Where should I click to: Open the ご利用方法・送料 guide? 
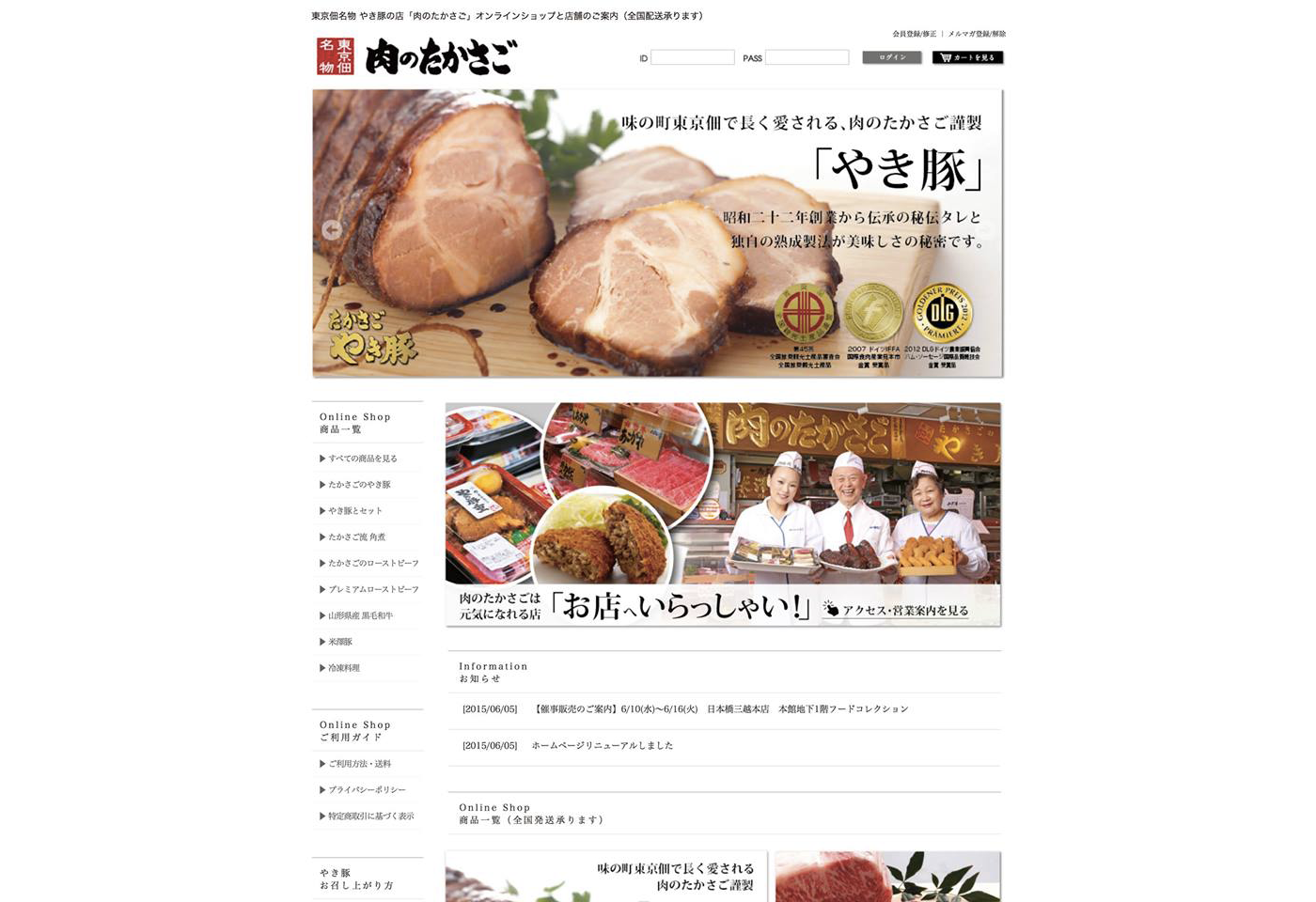coord(359,764)
